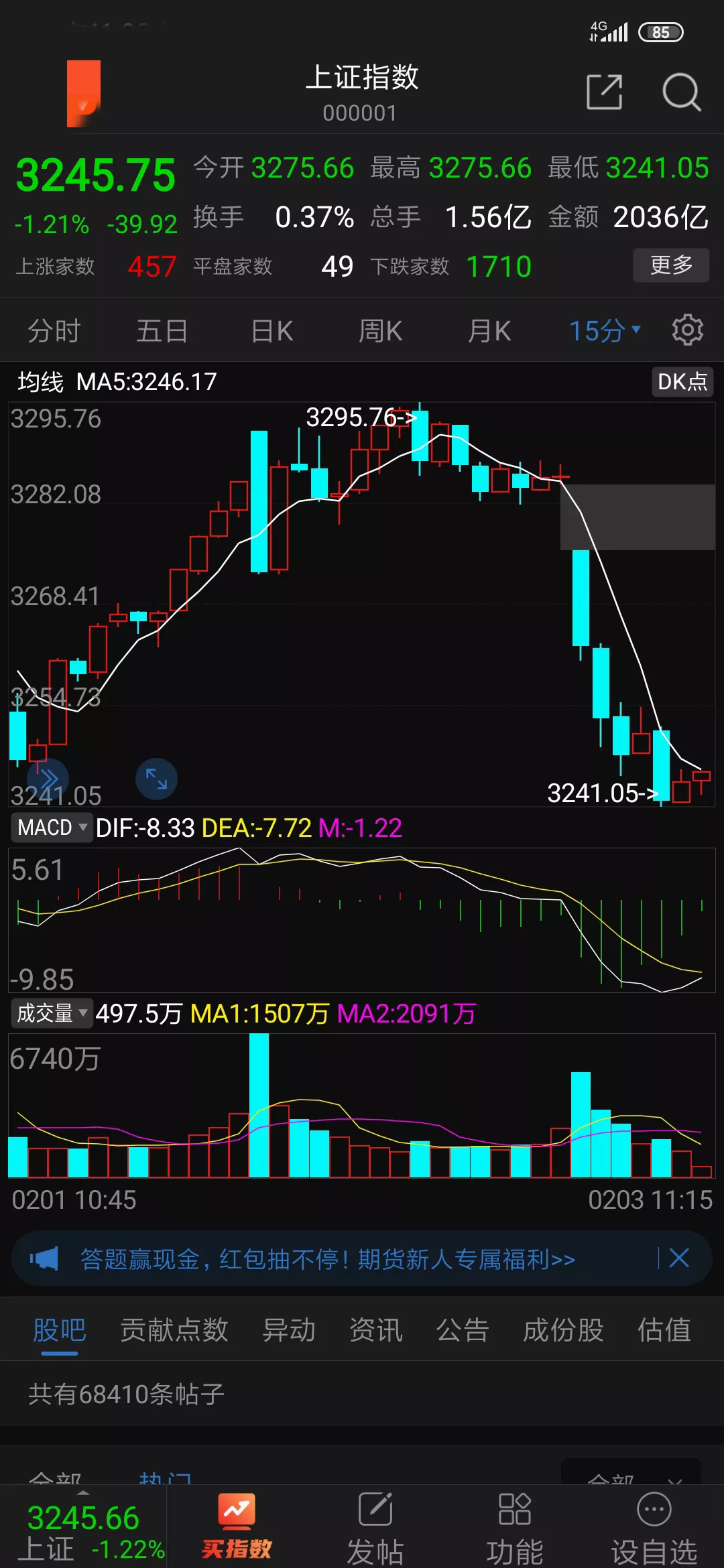Open the 答题赢现金 futures promotion link
This screenshot has width=724, height=1568.
coord(327,1259)
